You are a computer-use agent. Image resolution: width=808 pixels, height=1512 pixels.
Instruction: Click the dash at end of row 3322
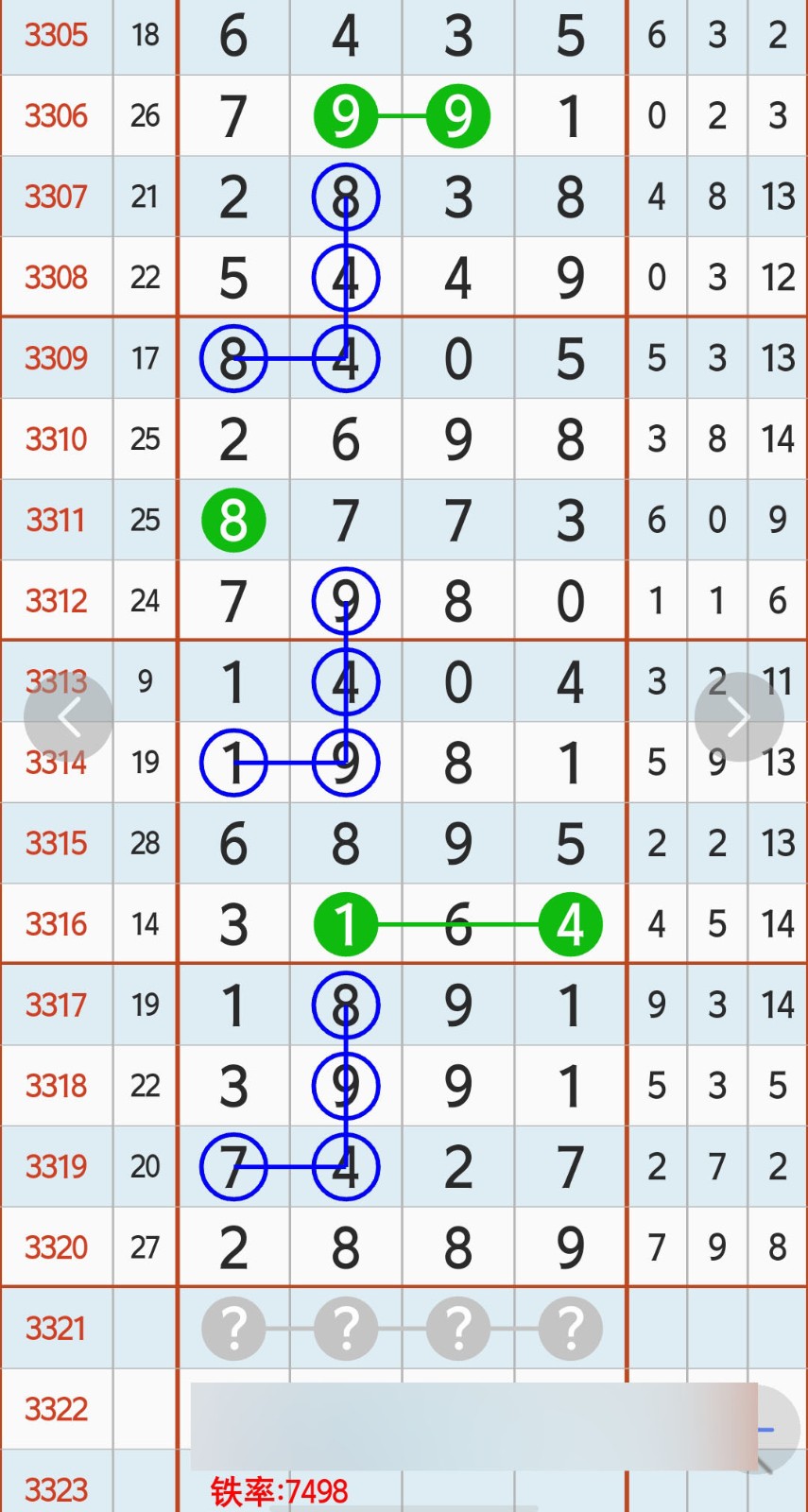(x=767, y=1430)
